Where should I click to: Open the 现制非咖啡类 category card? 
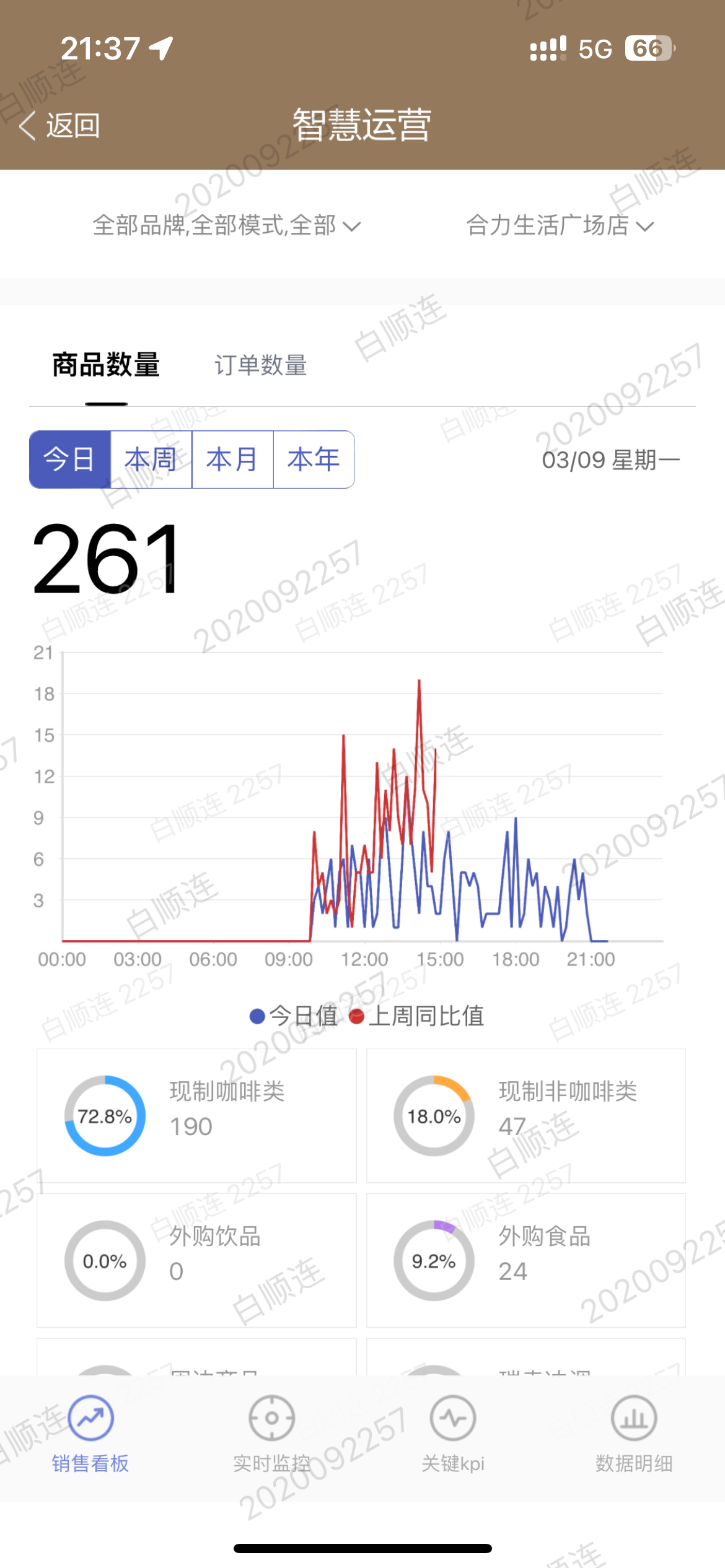(525, 1115)
